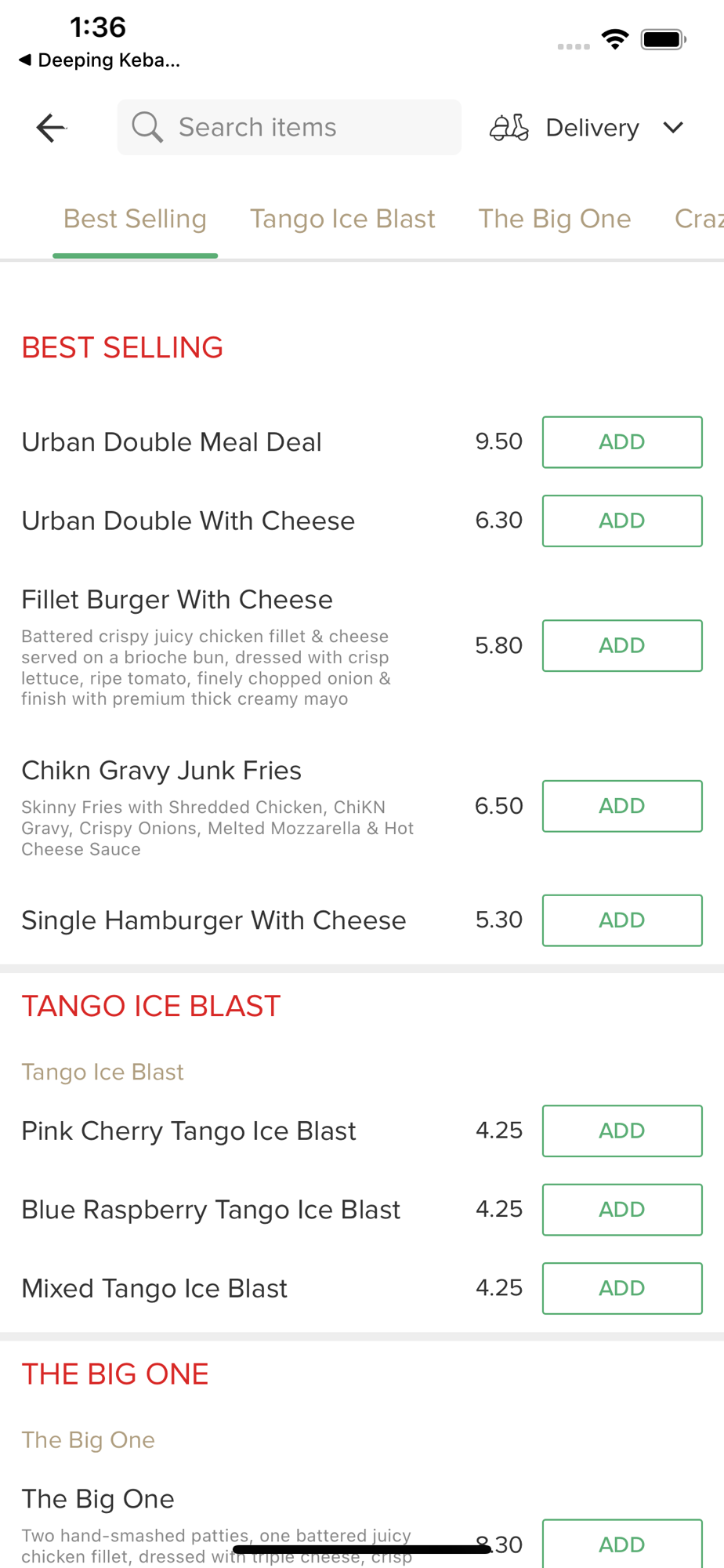Add Urban Double With Cheese
The width and height of the screenshot is (724, 1568).
622,521
